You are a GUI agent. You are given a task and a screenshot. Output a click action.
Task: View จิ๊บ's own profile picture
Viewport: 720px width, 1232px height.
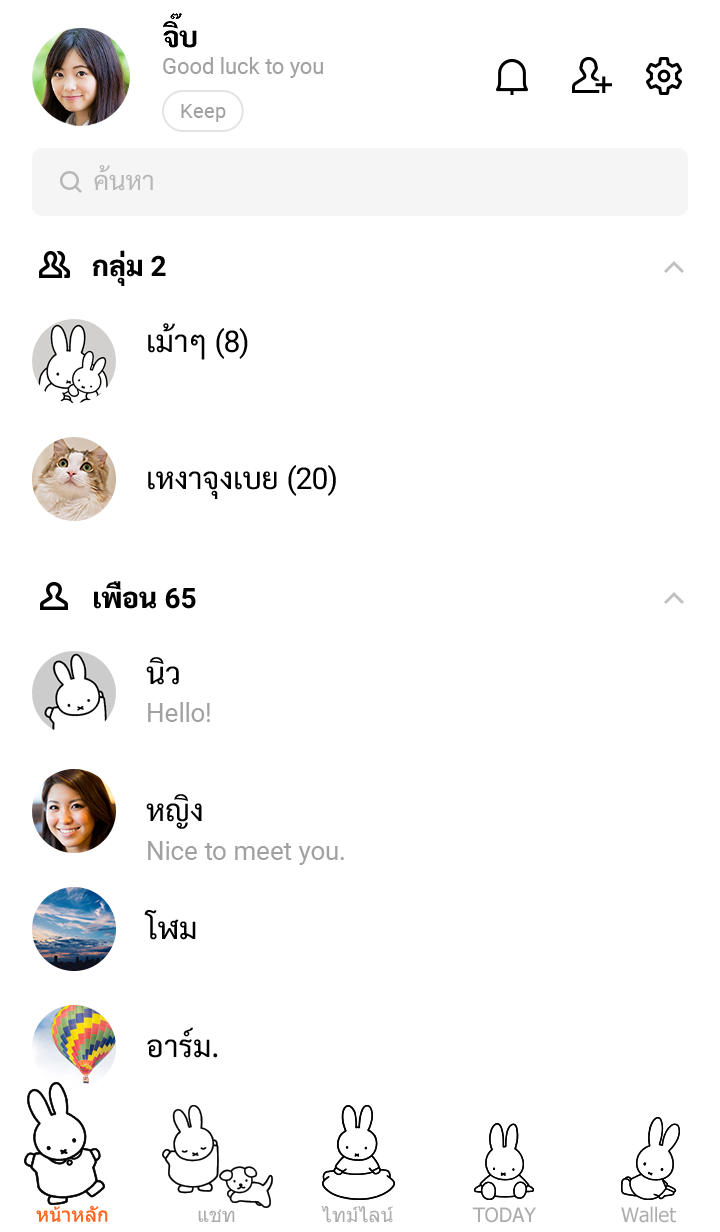81,77
